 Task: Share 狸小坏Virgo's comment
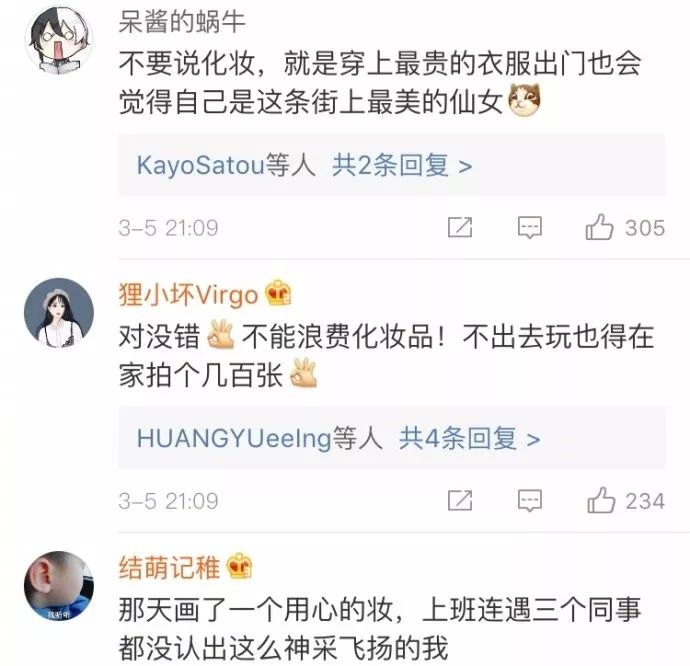[460, 500]
